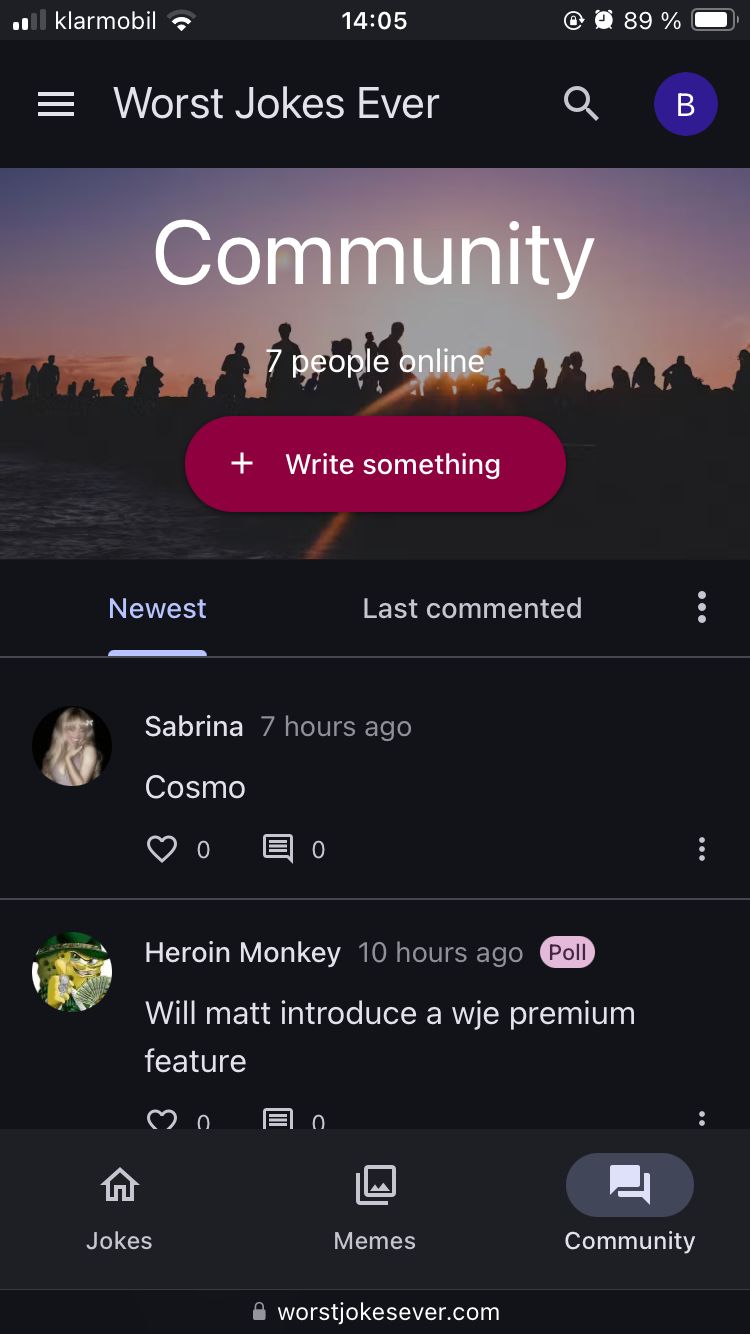The height and width of the screenshot is (1334, 750).
Task: Tap Write something button
Action: tap(375, 464)
